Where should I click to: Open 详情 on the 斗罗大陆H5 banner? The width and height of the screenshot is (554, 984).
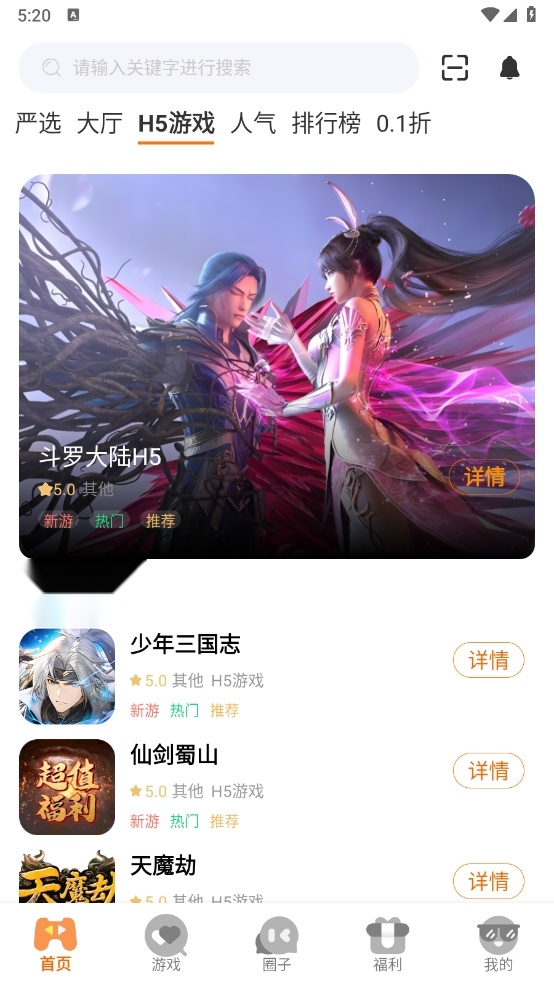point(484,477)
